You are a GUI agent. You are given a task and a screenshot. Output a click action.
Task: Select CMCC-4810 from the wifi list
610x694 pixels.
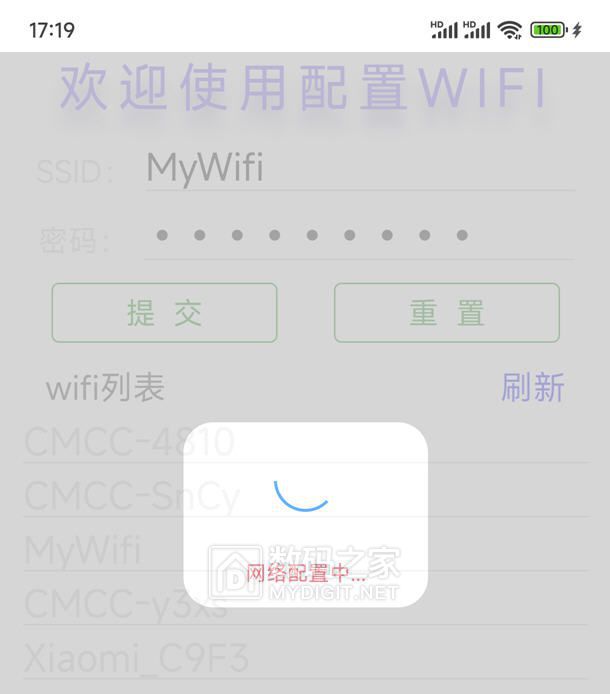point(129,441)
